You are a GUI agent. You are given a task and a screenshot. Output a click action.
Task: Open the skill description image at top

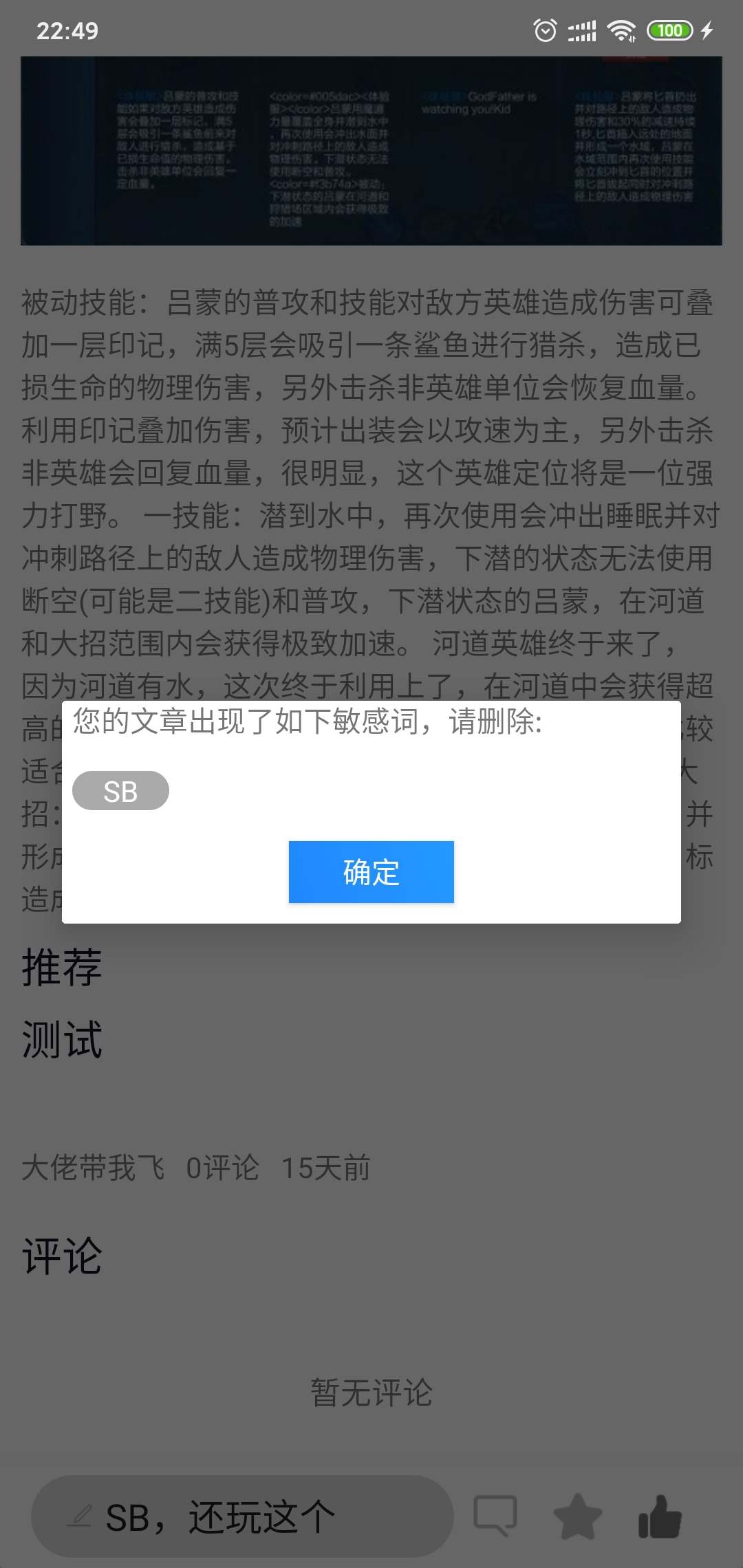click(x=371, y=151)
